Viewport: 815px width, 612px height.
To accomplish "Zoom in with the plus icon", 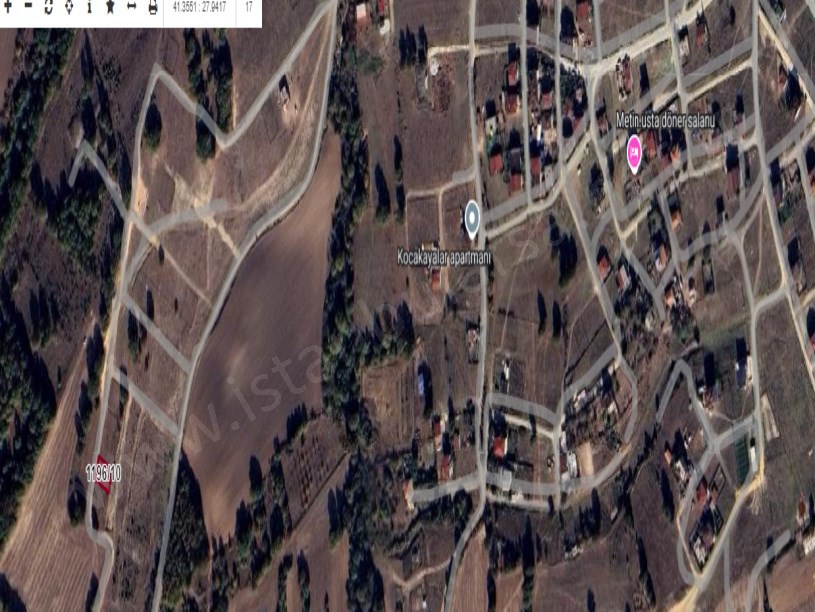I will coord(8,6).
